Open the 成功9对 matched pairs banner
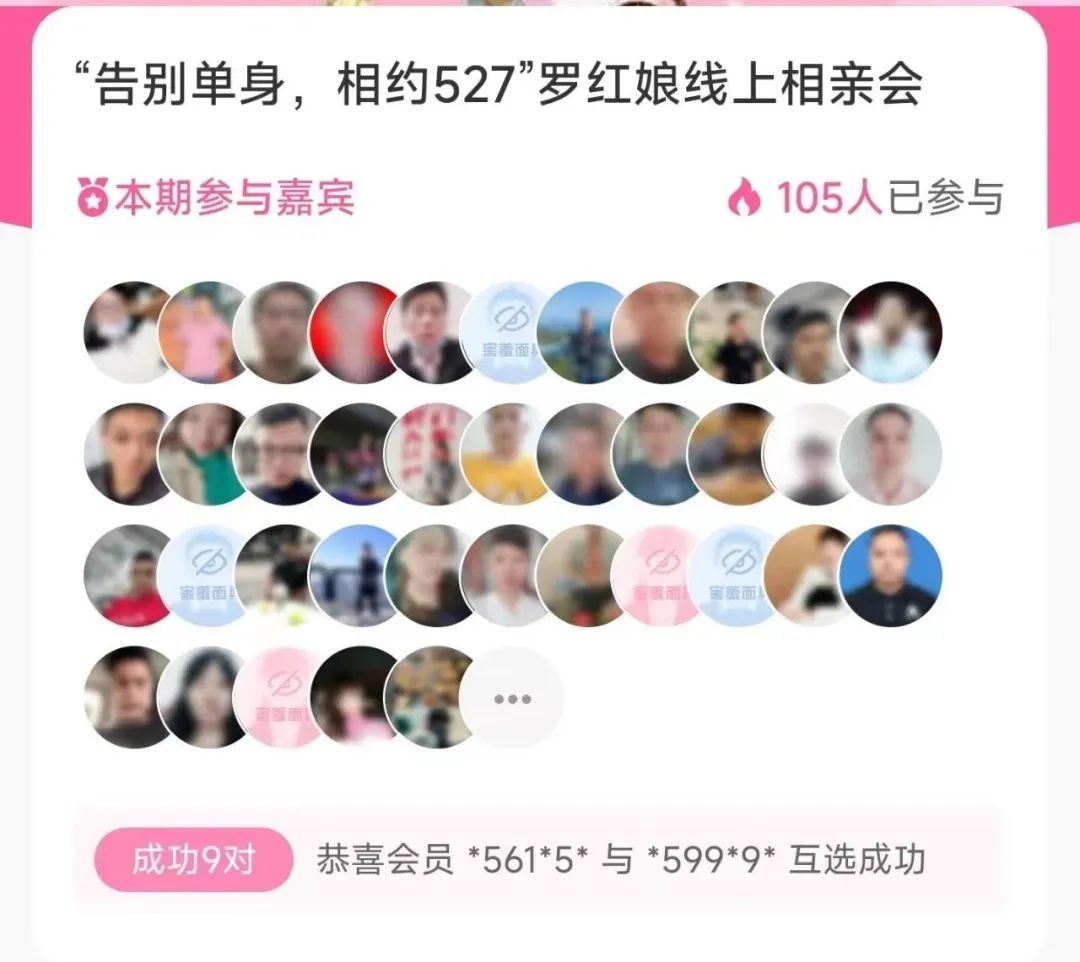Screen dimensions: 1080x962 click(194, 860)
